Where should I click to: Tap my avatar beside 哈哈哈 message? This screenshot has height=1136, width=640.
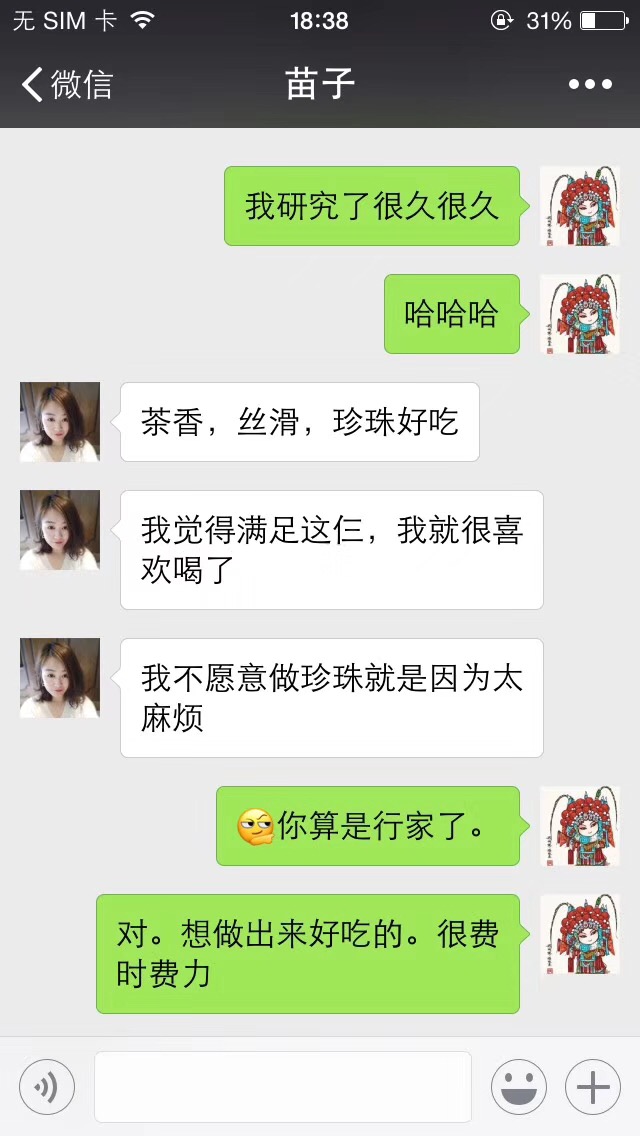point(580,314)
